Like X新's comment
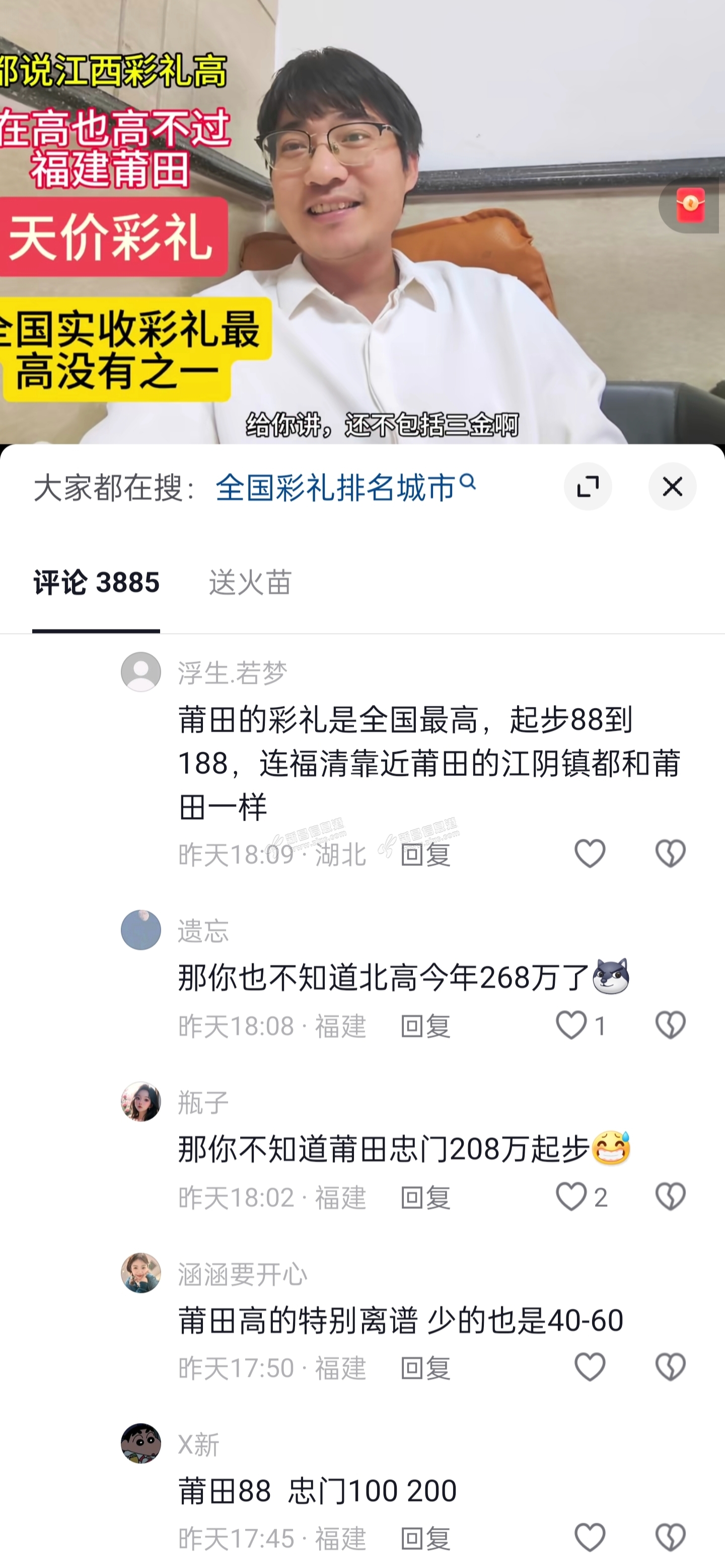Screen dimensions: 725x1568 coord(590,1537)
